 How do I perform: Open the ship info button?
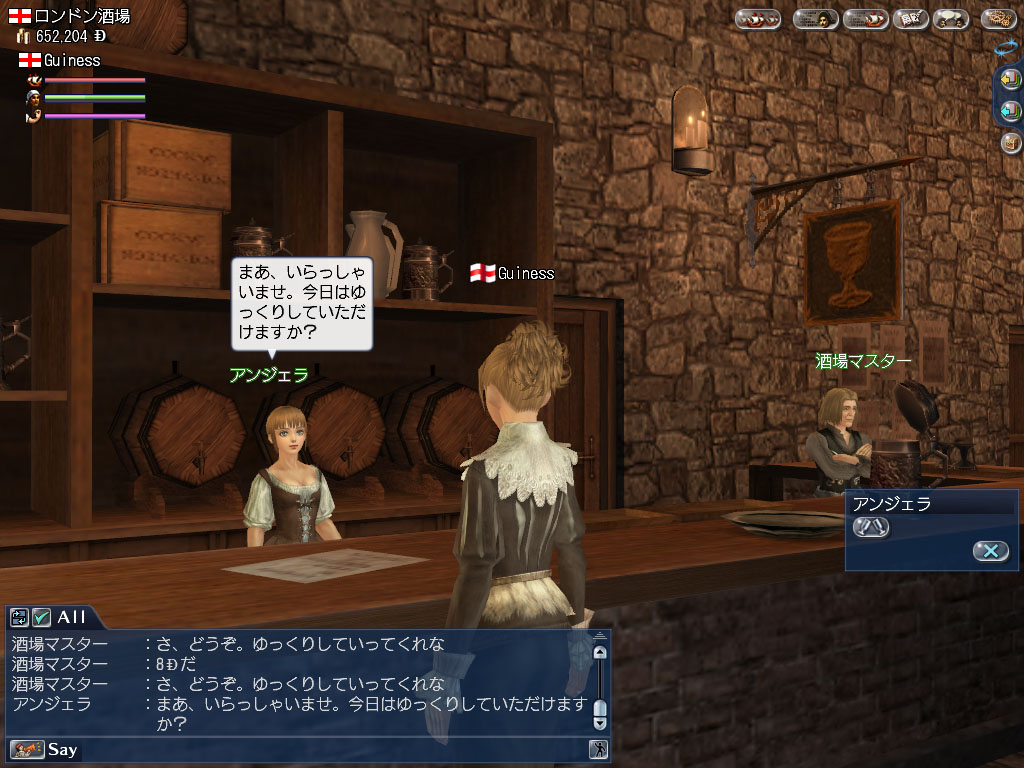865,20
